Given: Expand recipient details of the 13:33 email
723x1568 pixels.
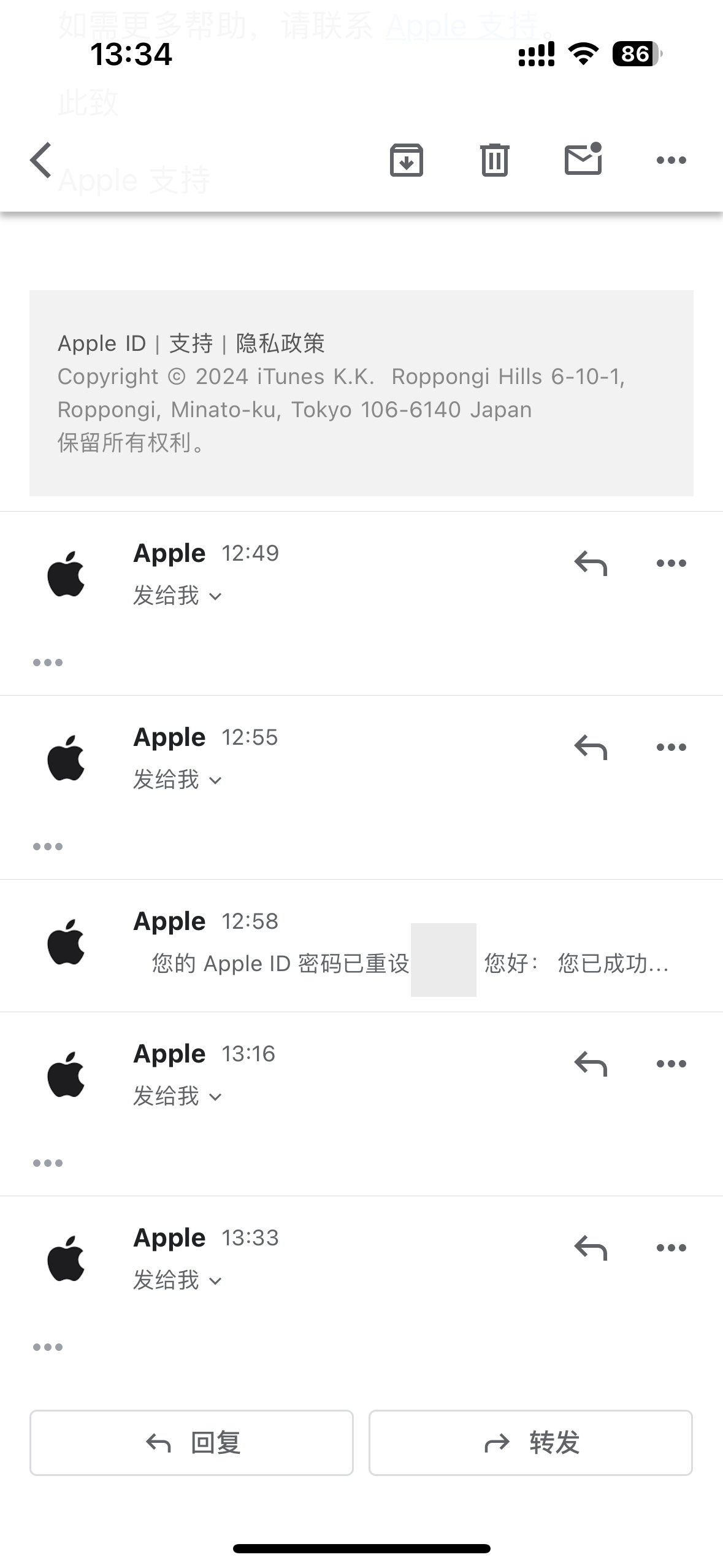Looking at the screenshot, I should [177, 1280].
